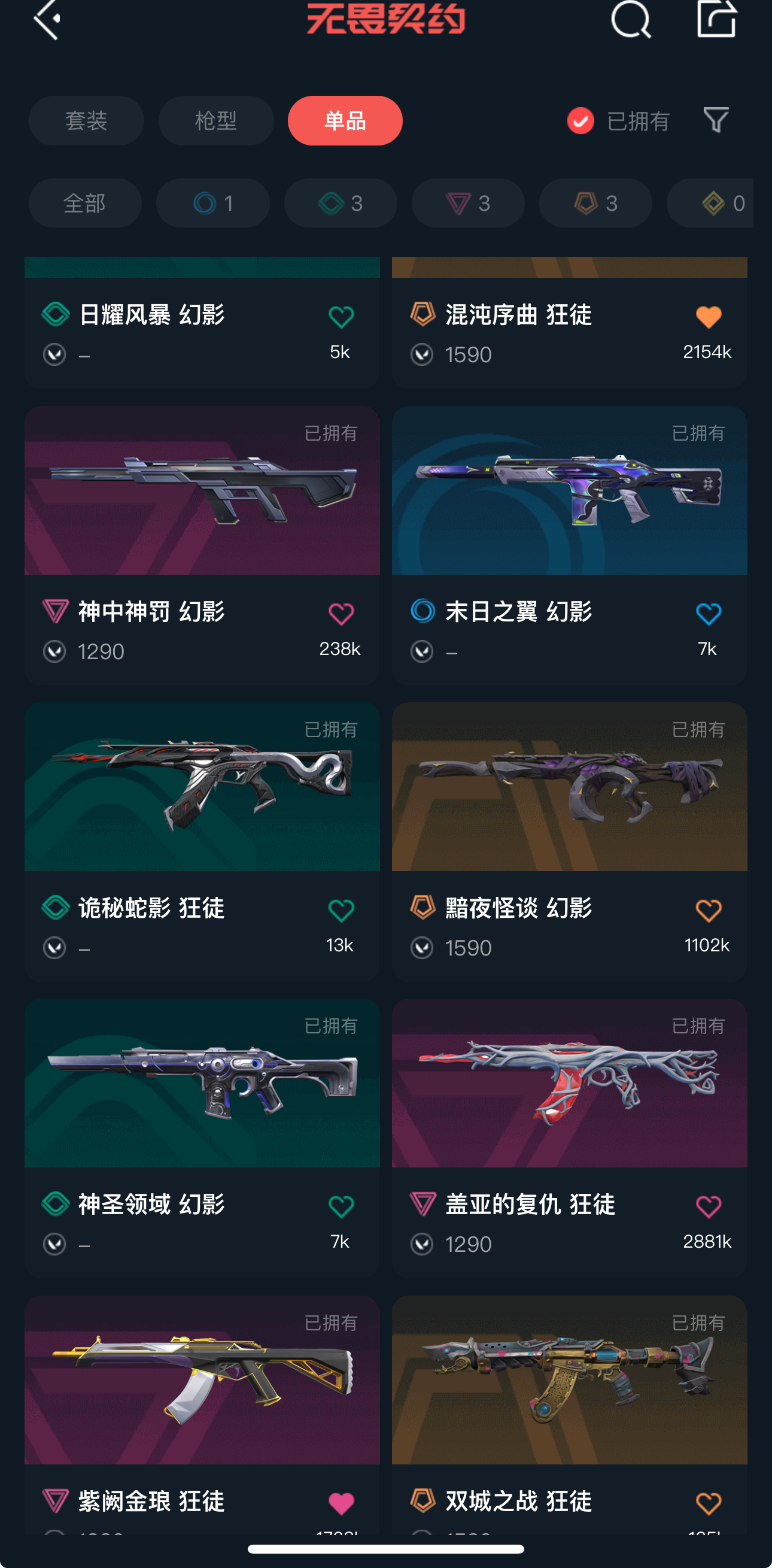Like the 诡秘蛇影 狂徒 skin
This screenshot has width=772, height=1568.
tap(341, 910)
